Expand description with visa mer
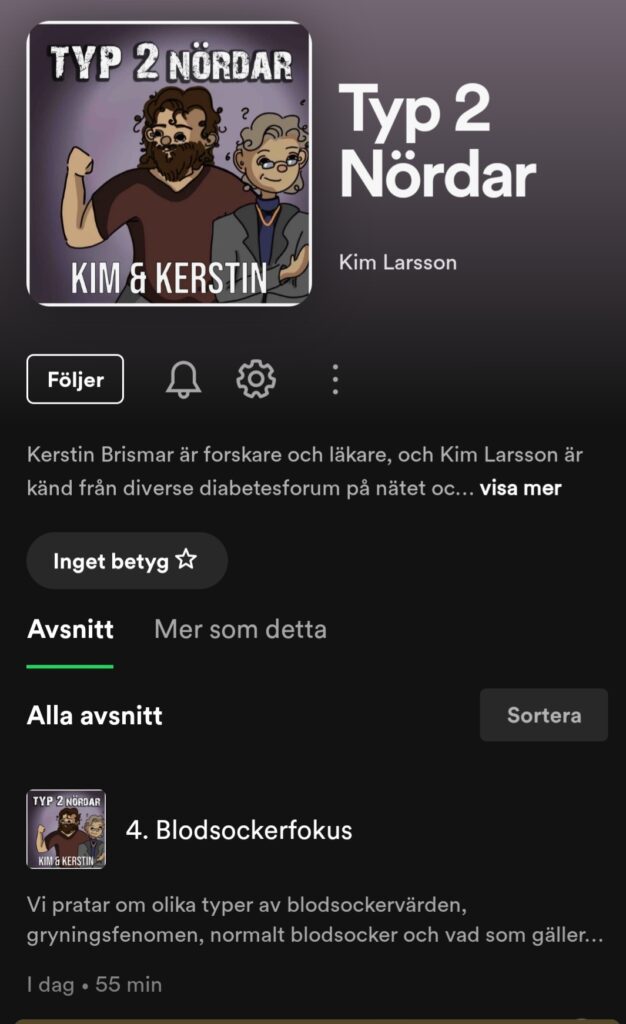The width and height of the screenshot is (626, 1024). [520, 488]
